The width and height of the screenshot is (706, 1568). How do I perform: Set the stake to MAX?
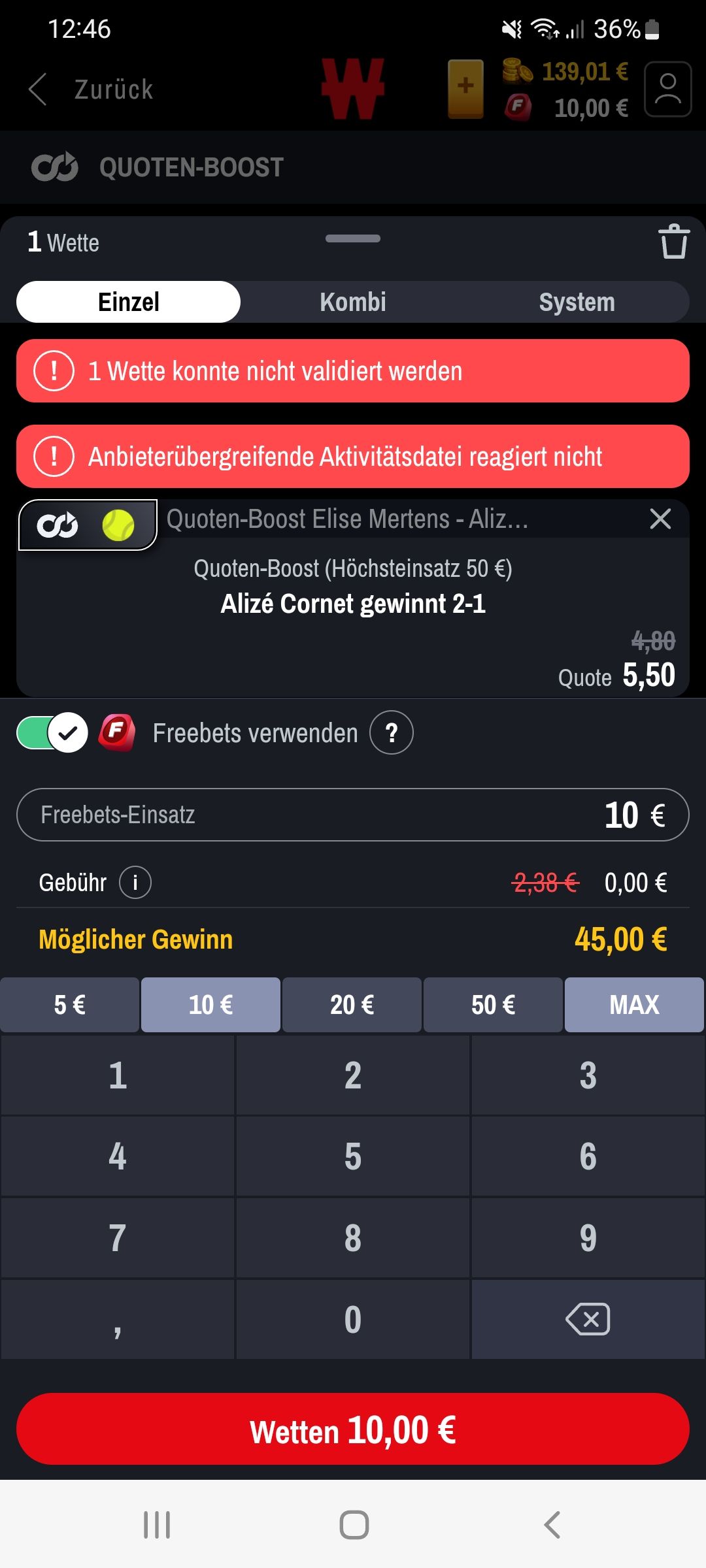pos(634,1005)
